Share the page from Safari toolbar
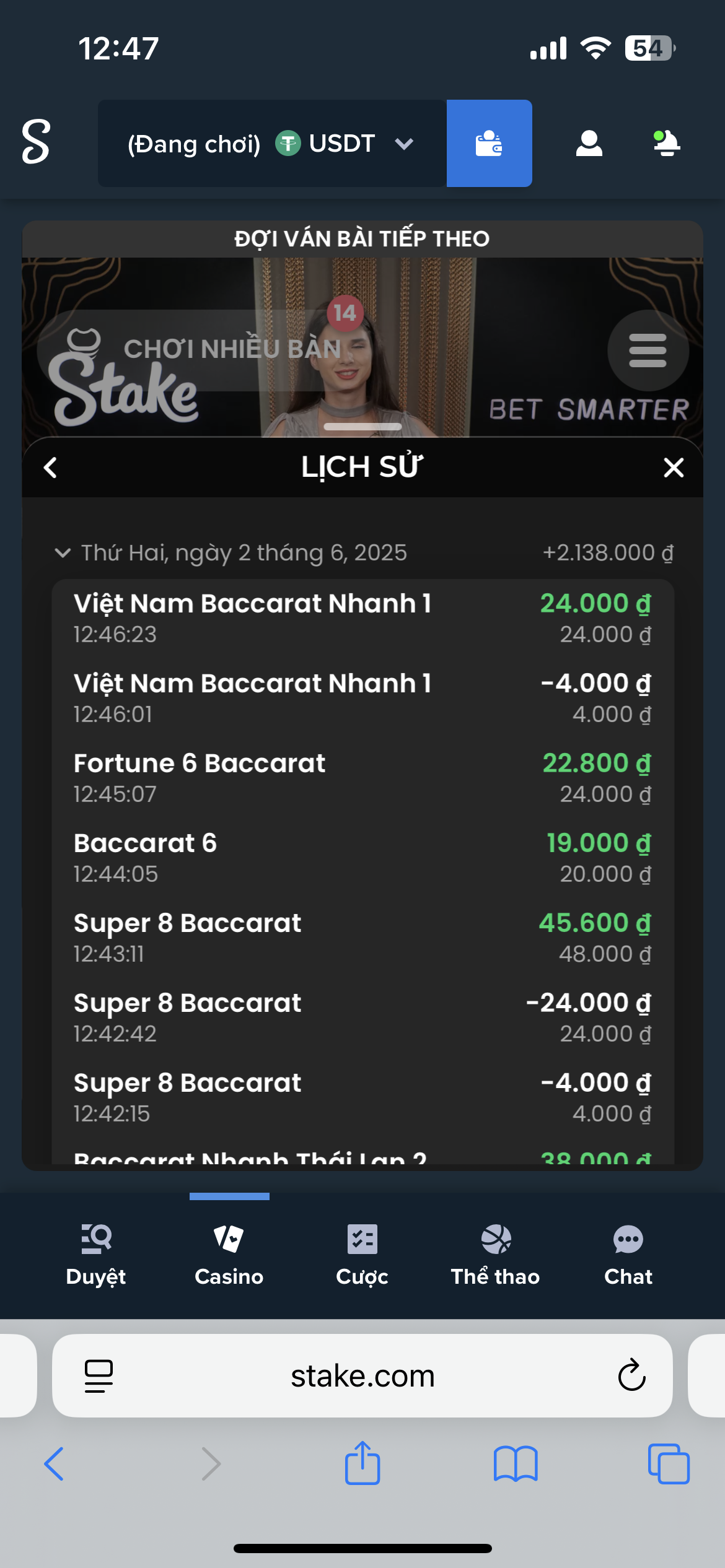The width and height of the screenshot is (725, 1568). pos(362,1463)
